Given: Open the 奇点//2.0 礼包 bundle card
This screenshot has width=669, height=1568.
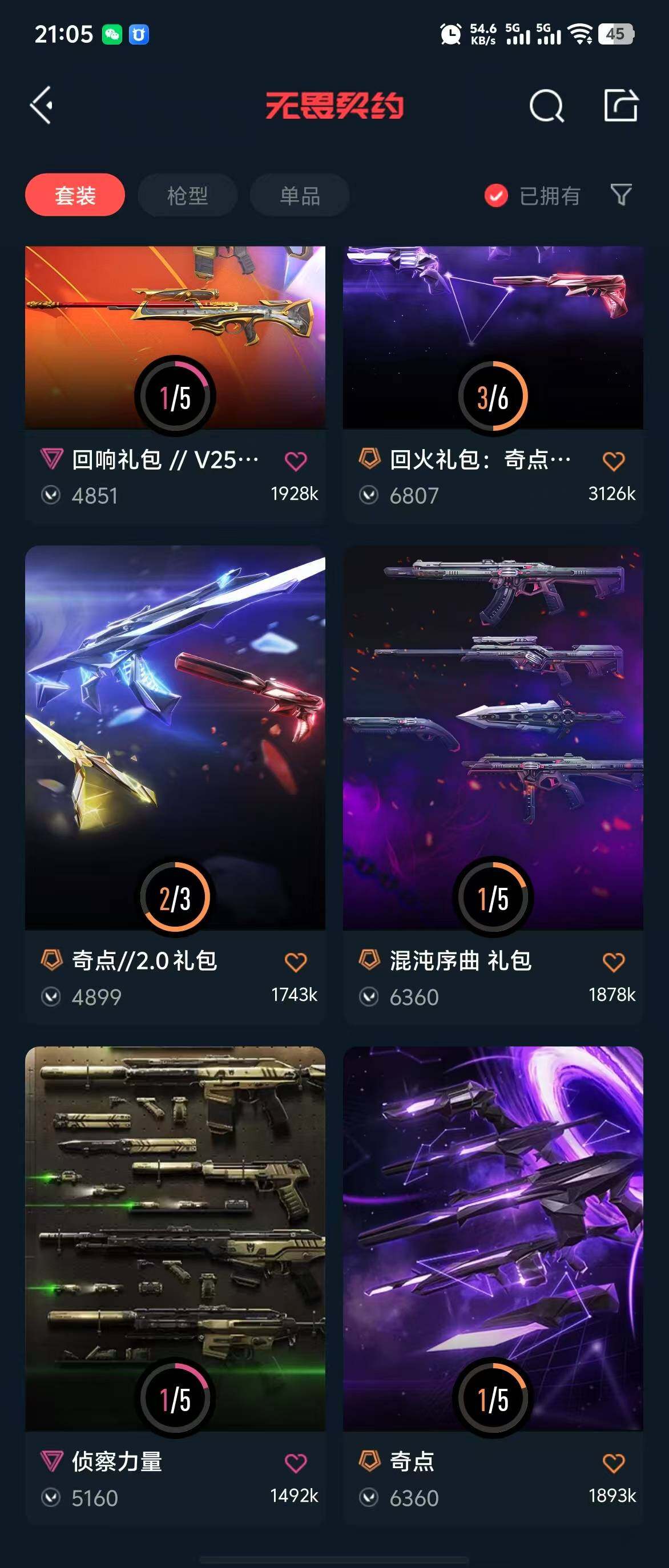Looking at the screenshot, I should tap(175, 737).
